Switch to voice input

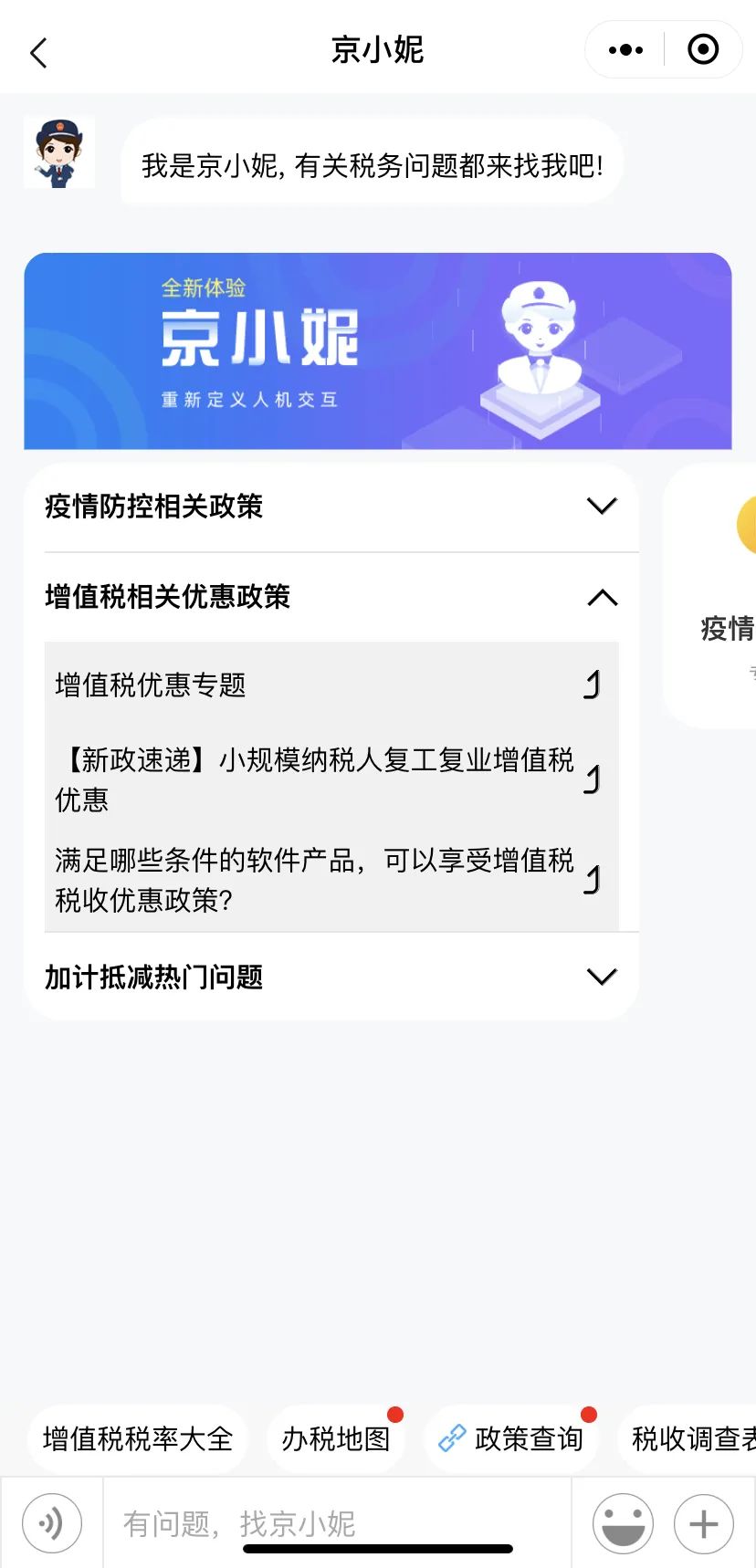click(52, 1523)
